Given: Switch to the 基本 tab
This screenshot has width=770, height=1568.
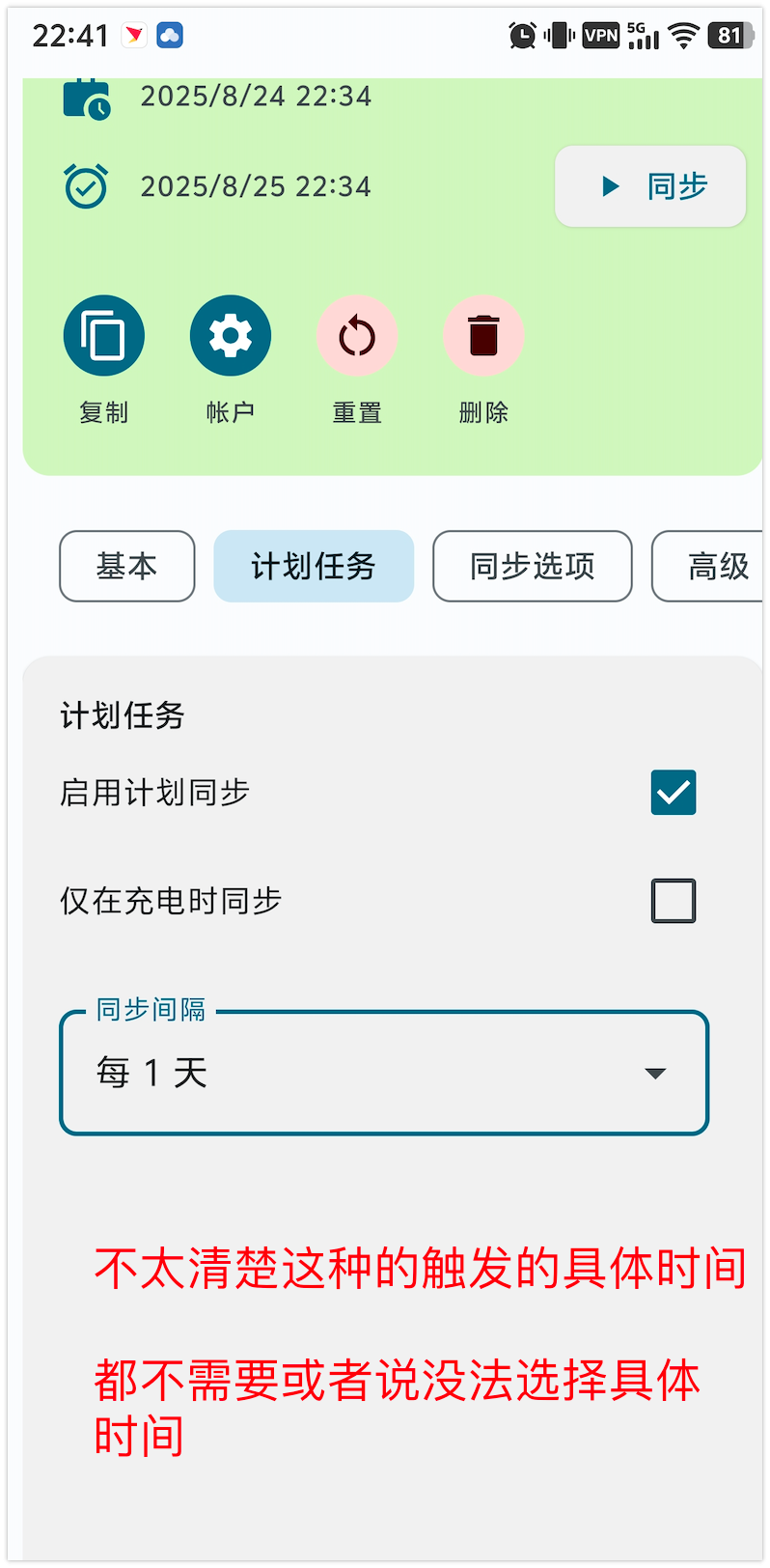Looking at the screenshot, I should click(x=127, y=566).
